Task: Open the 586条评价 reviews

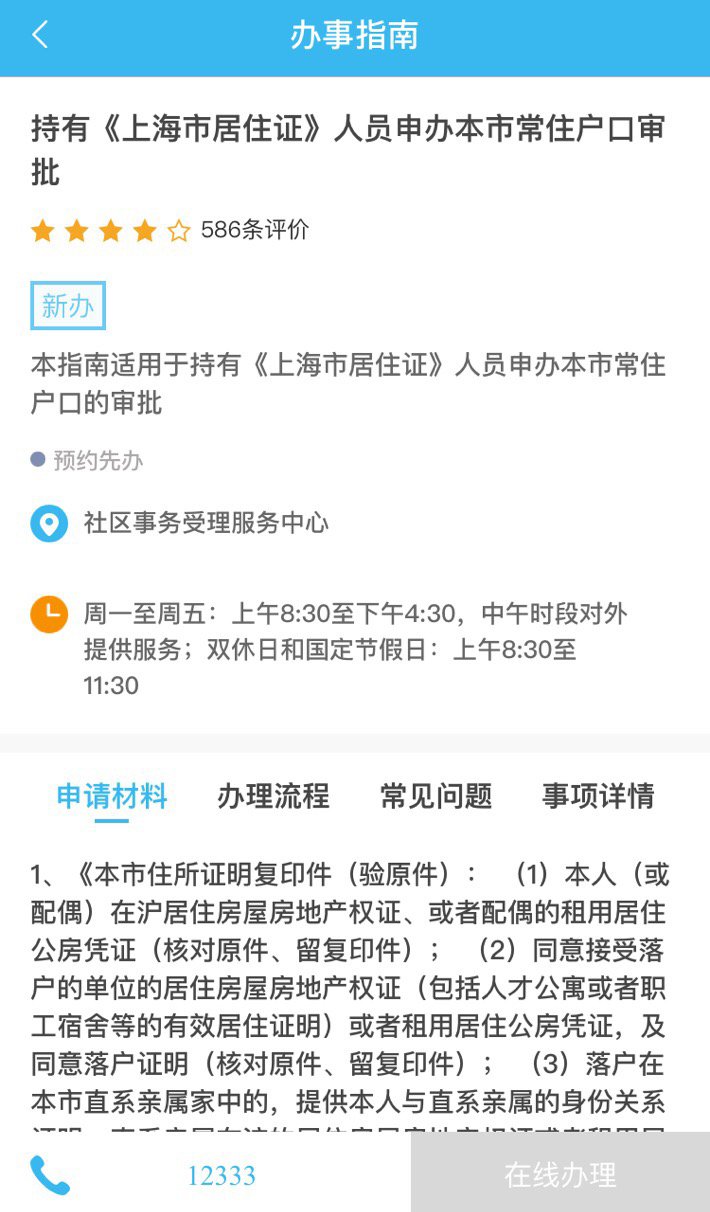Action: (255, 230)
